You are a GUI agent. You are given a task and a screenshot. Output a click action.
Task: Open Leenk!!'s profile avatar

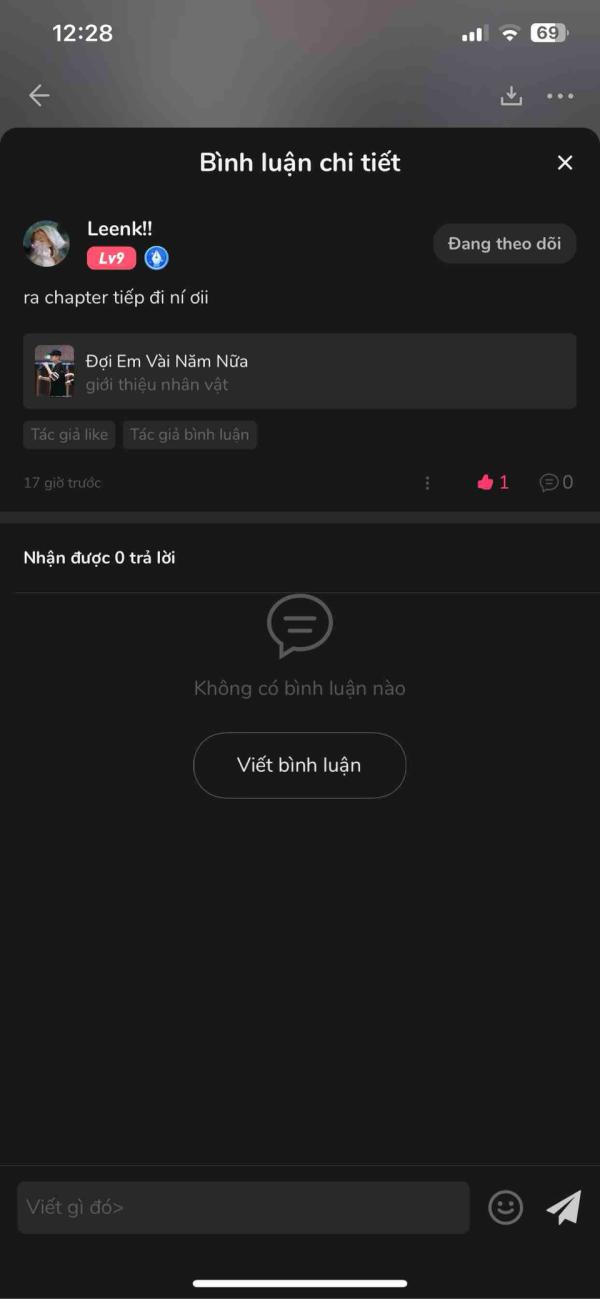(46, 244)
